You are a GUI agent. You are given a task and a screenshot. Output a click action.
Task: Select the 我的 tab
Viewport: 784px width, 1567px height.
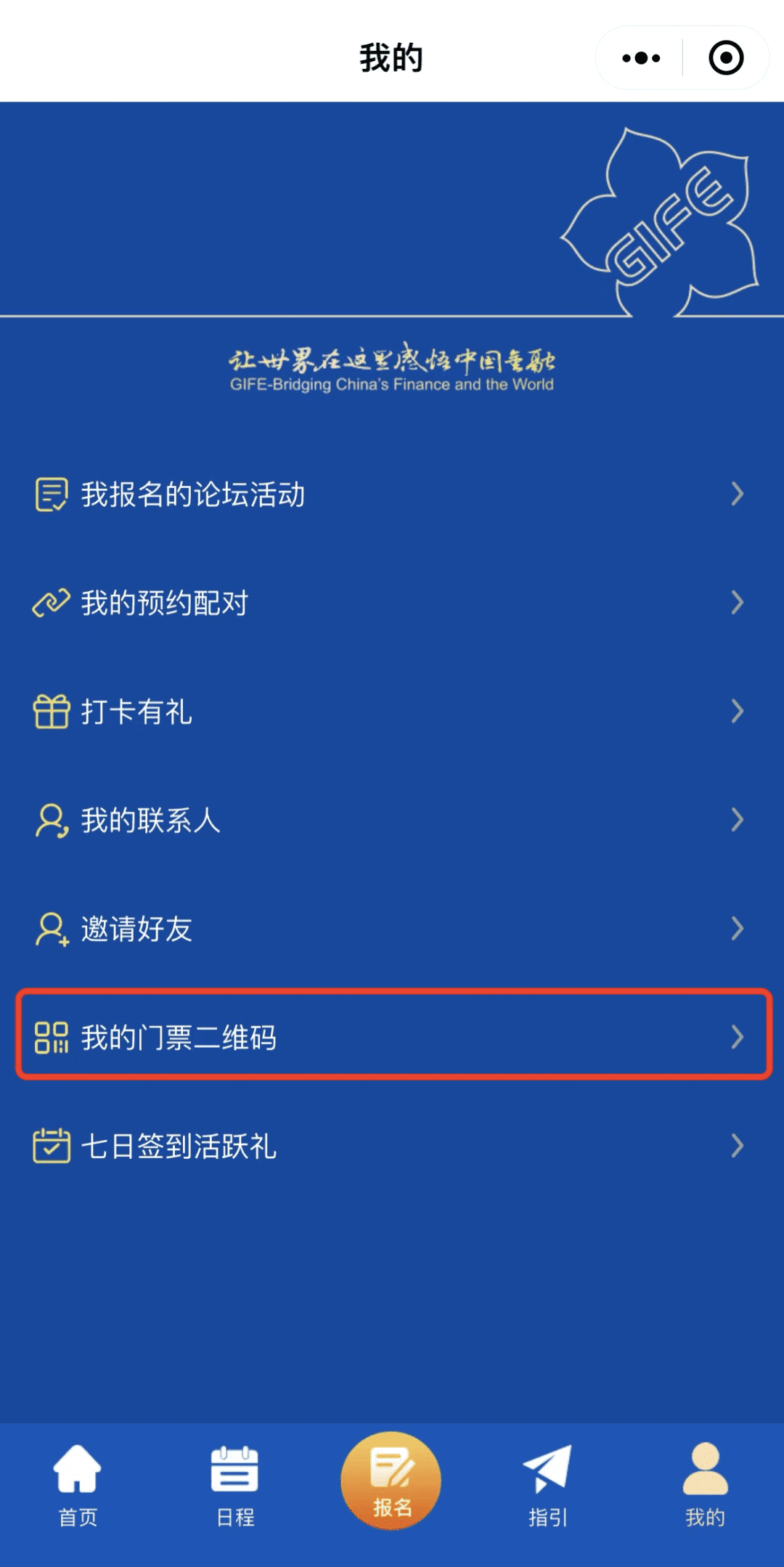[x=705, y=1485]
